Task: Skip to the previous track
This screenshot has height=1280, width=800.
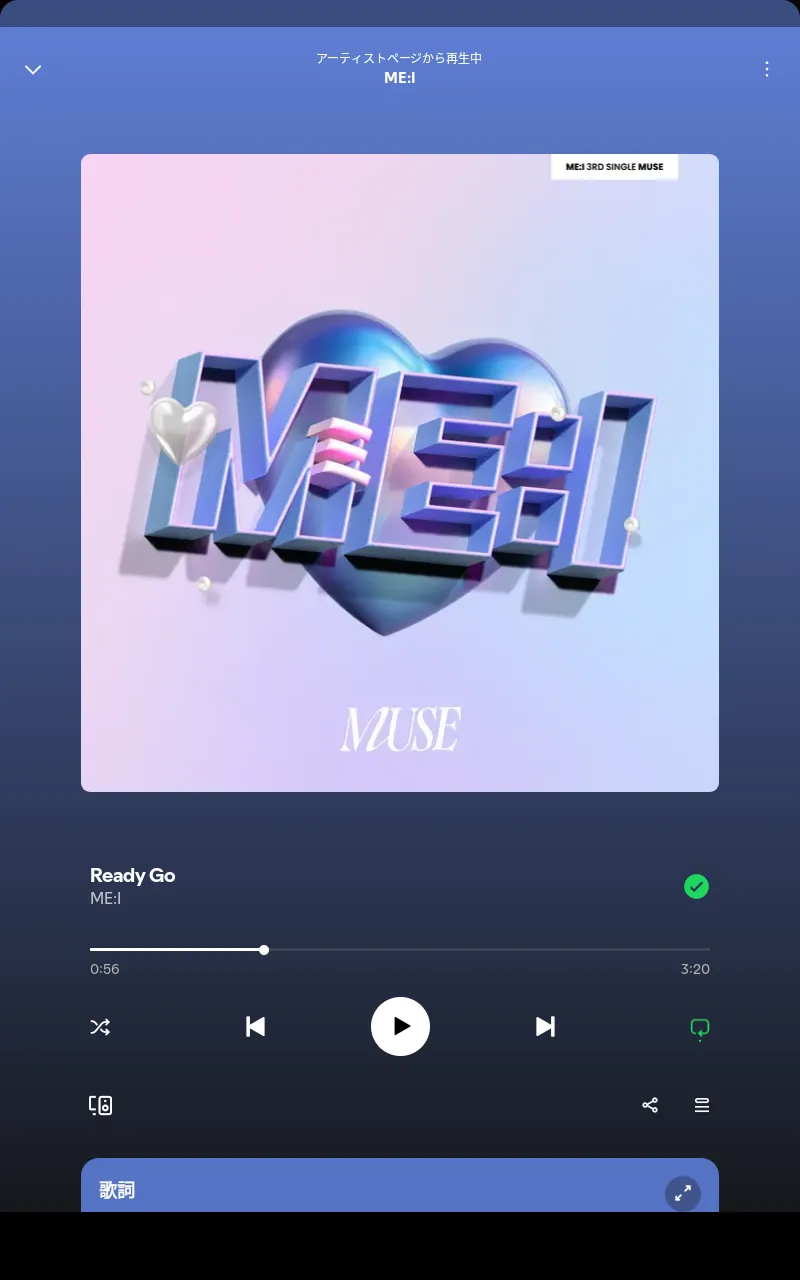Action: (x=255, y=1027)
